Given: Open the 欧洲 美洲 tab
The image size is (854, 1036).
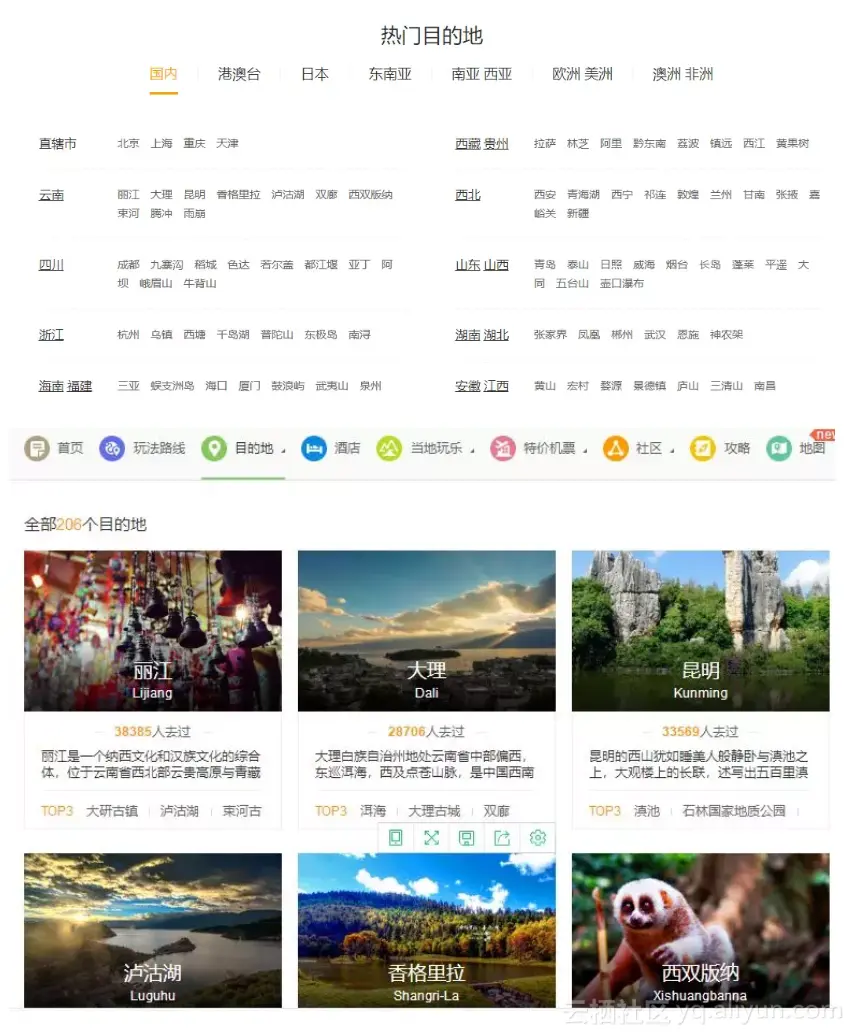Looking at the screenshot, I should click(x=582, y=74).
